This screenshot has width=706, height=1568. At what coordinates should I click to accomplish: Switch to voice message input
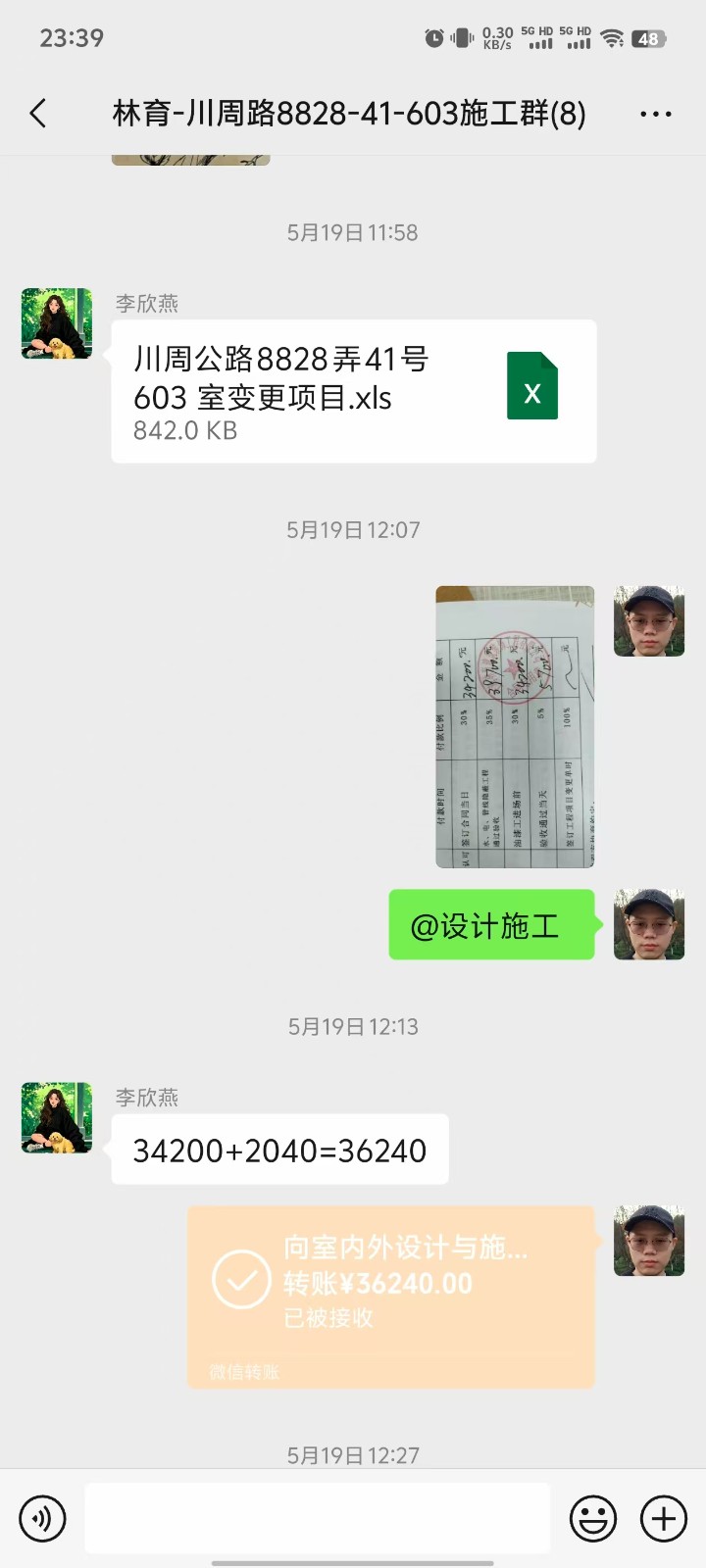click(42, 1518)
